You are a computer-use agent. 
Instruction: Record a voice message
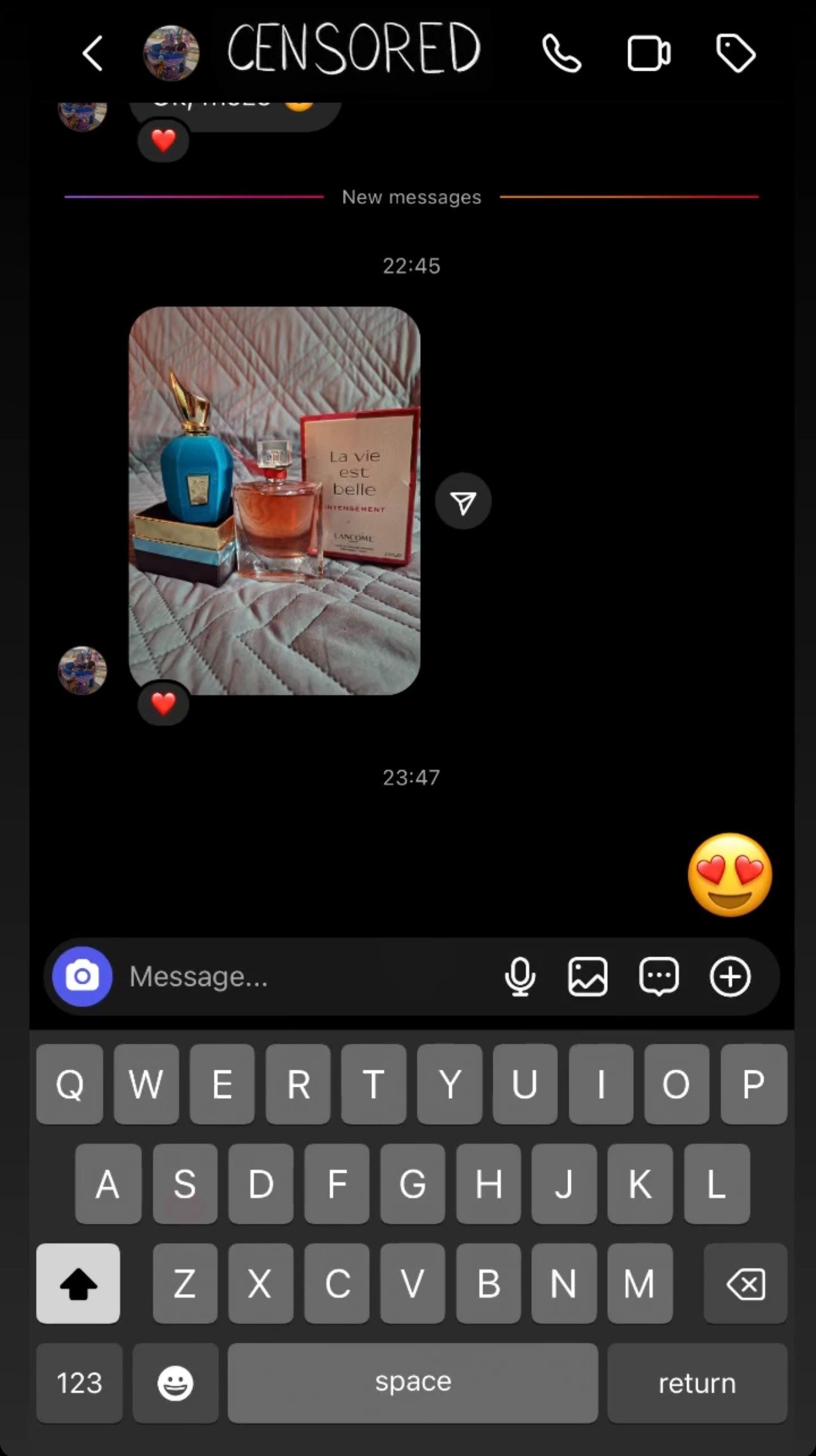click(520, 977)
